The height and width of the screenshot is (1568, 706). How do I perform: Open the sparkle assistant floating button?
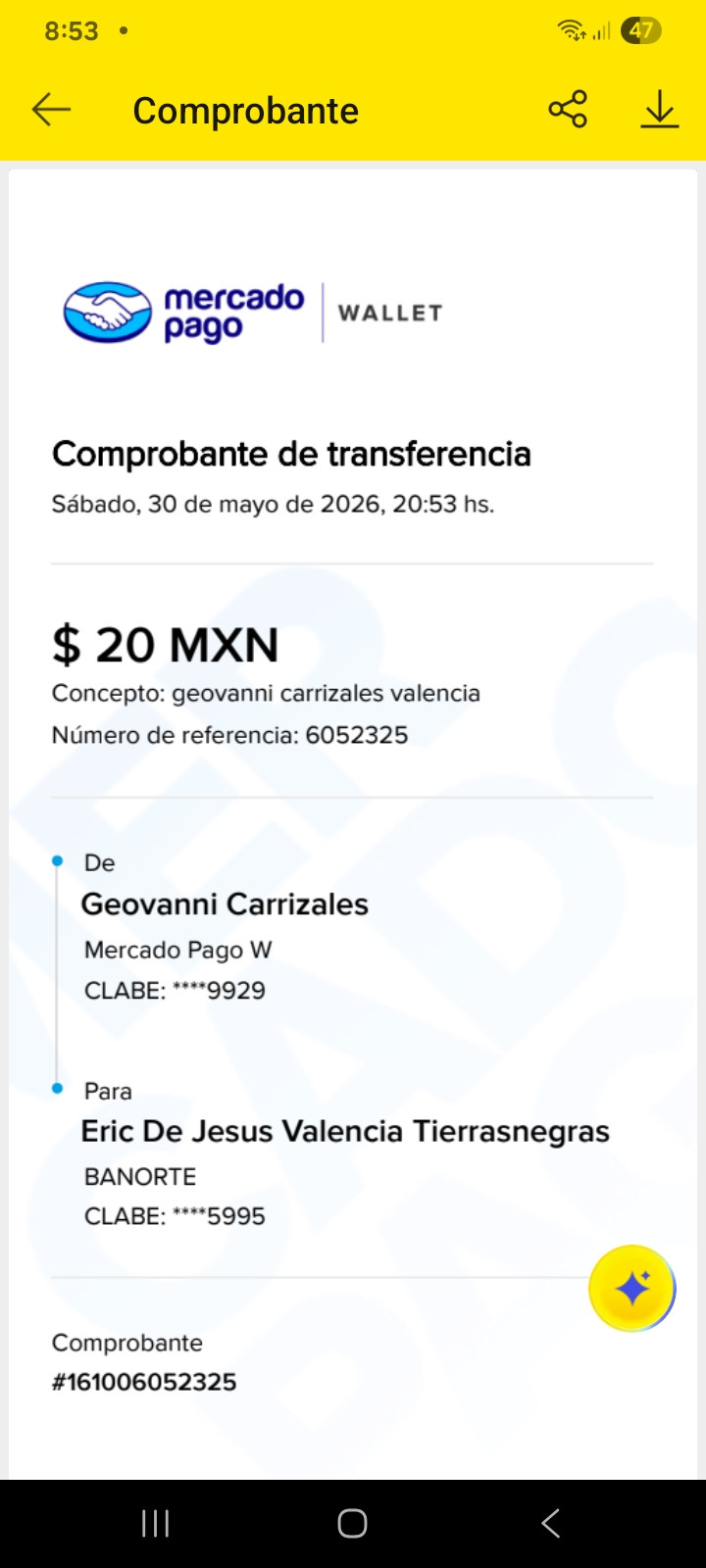[x=631, y=1288]
